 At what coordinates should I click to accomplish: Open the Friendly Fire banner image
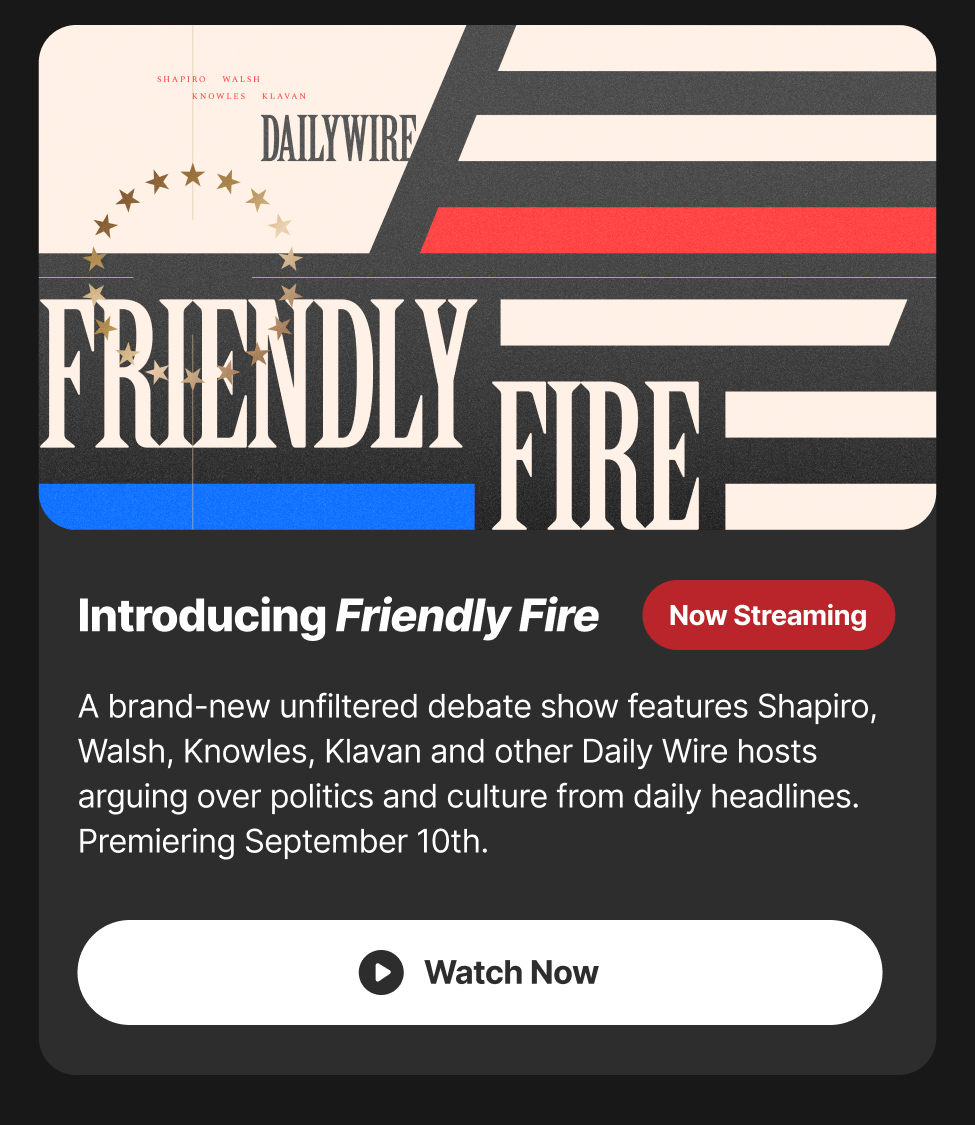(487, 278)
